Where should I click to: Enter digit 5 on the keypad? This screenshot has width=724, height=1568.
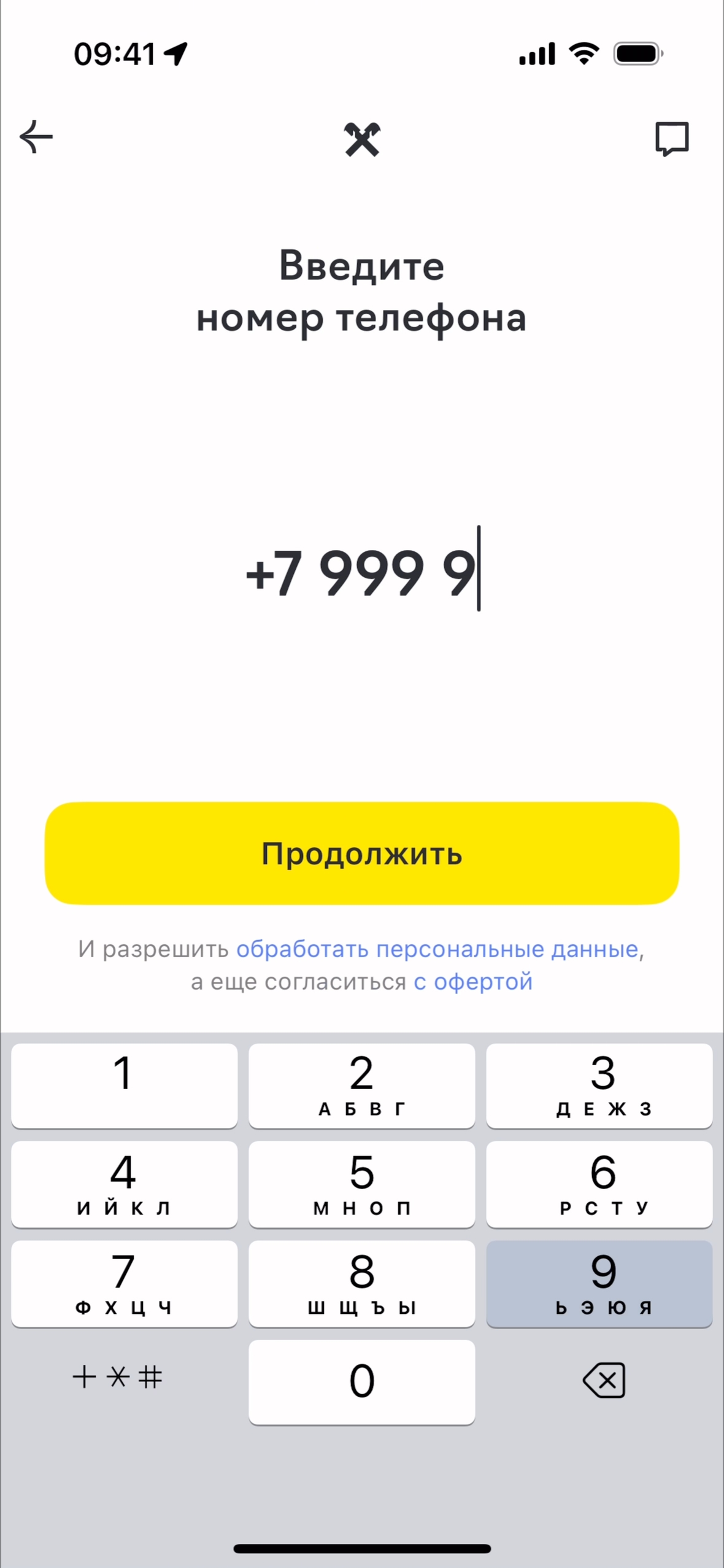[362, 1184]
